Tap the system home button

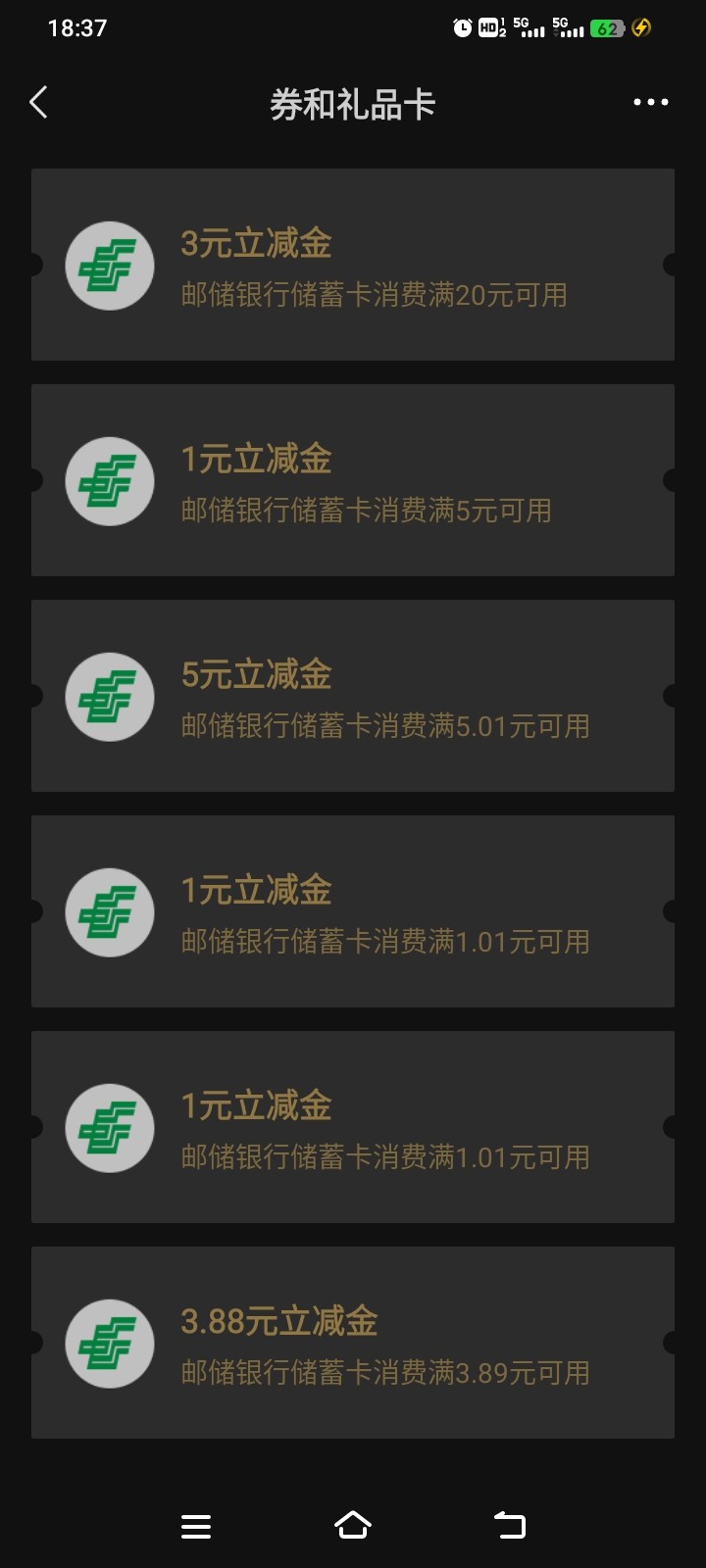(353, 1525)
